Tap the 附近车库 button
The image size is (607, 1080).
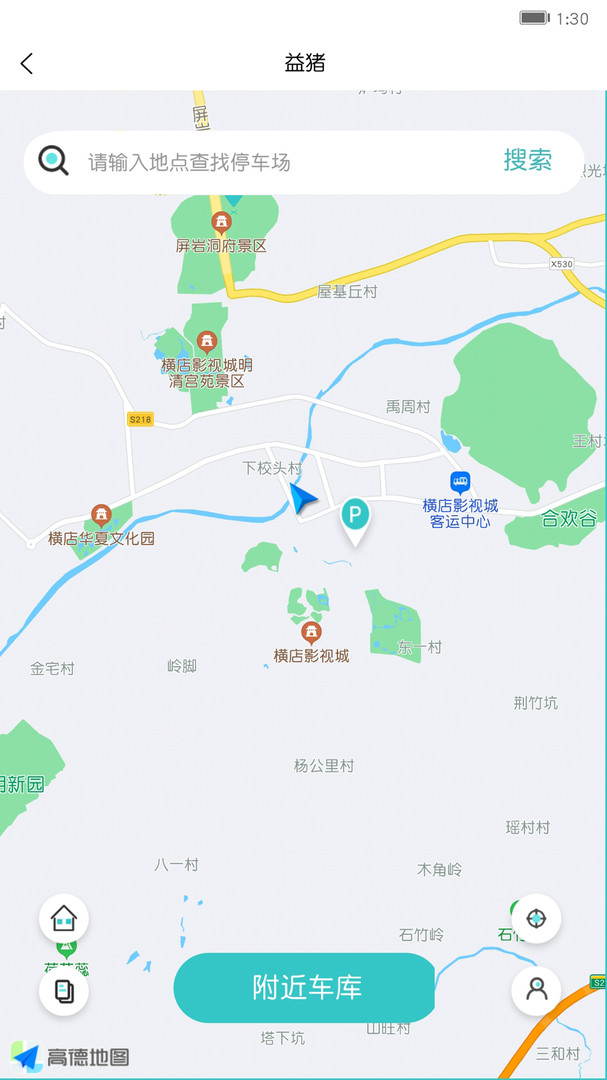pyautogui.click(x=307, y=988)
